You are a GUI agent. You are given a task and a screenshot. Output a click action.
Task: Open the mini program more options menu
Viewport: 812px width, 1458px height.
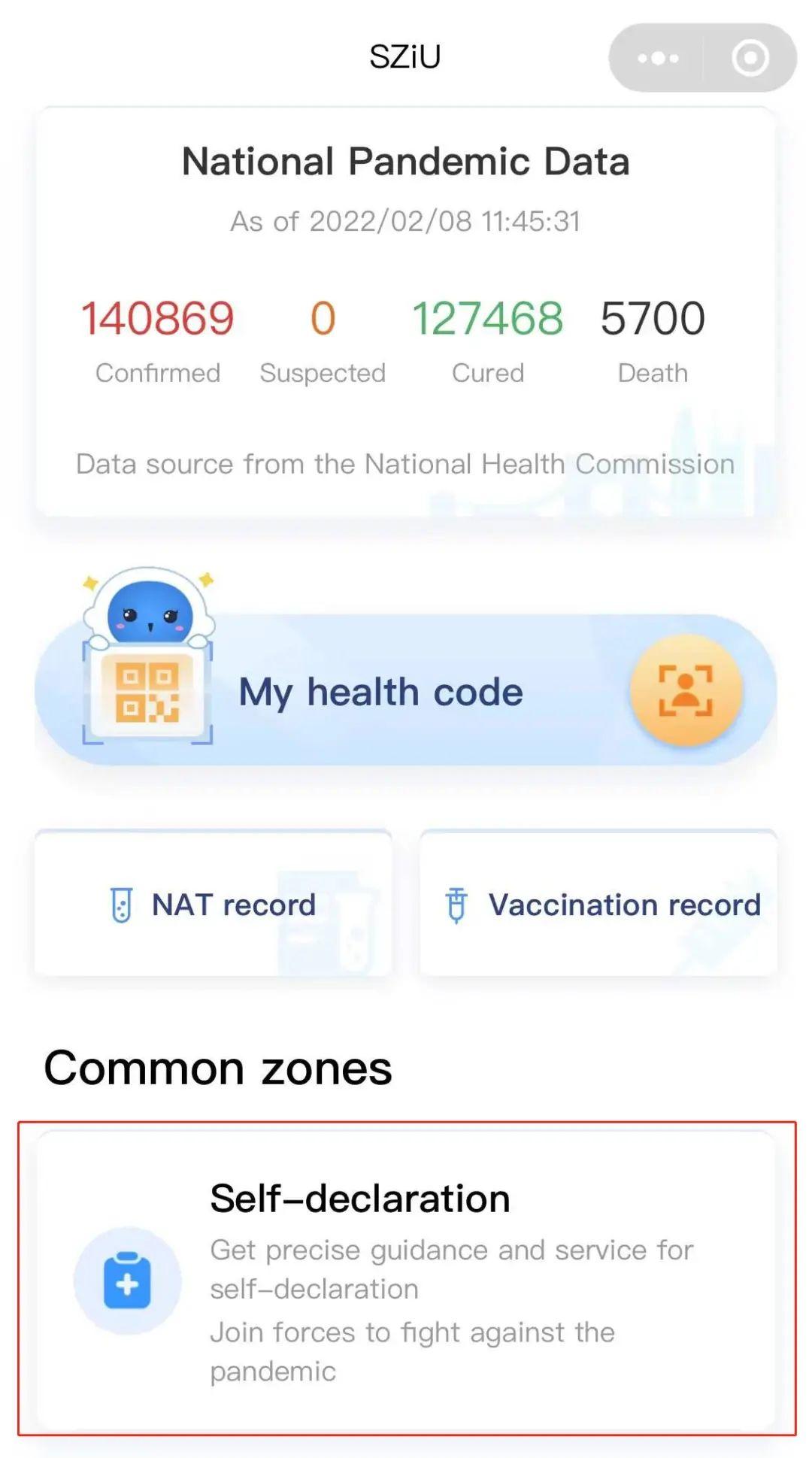658,58
